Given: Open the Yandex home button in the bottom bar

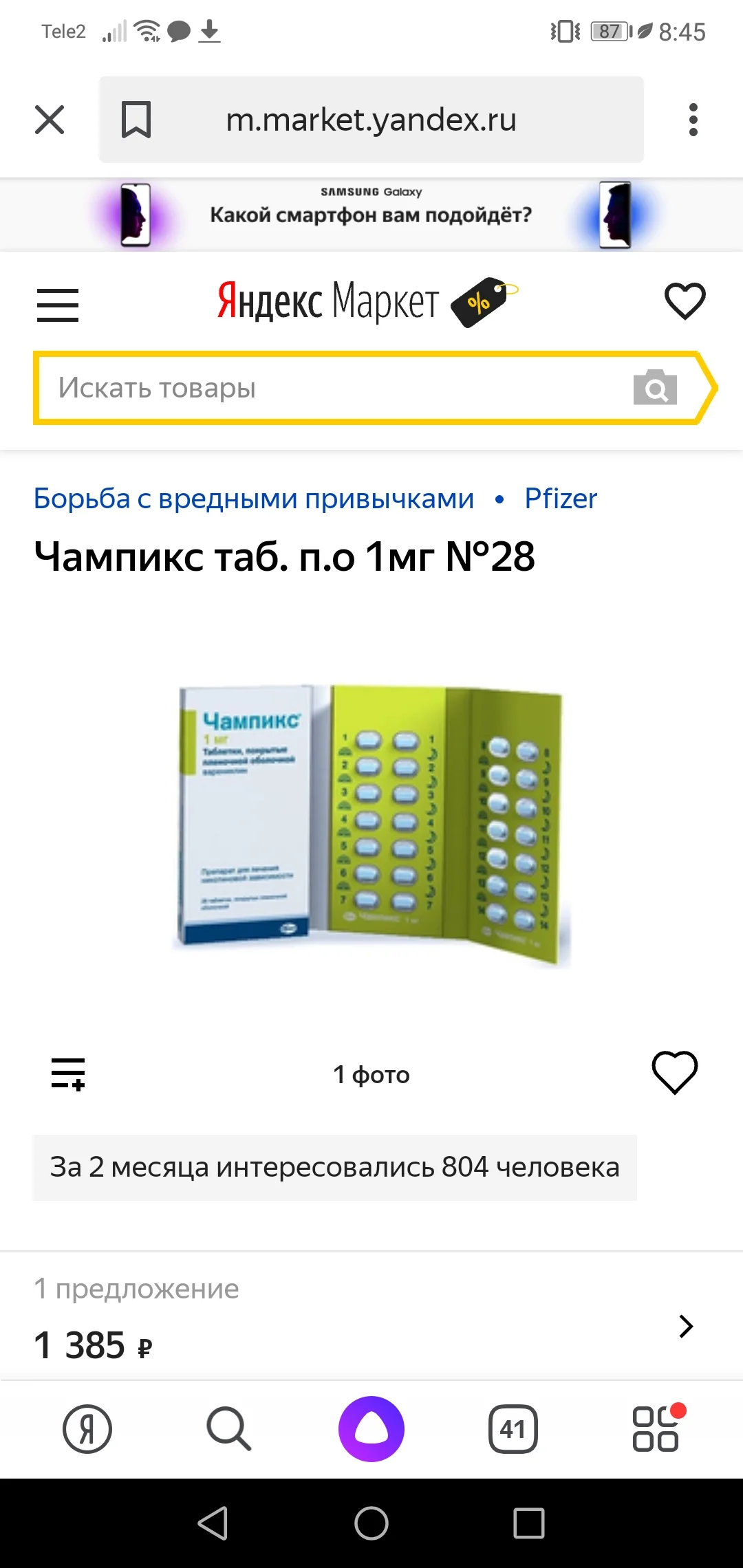Looking at the screenshot, I should 87,1429.
